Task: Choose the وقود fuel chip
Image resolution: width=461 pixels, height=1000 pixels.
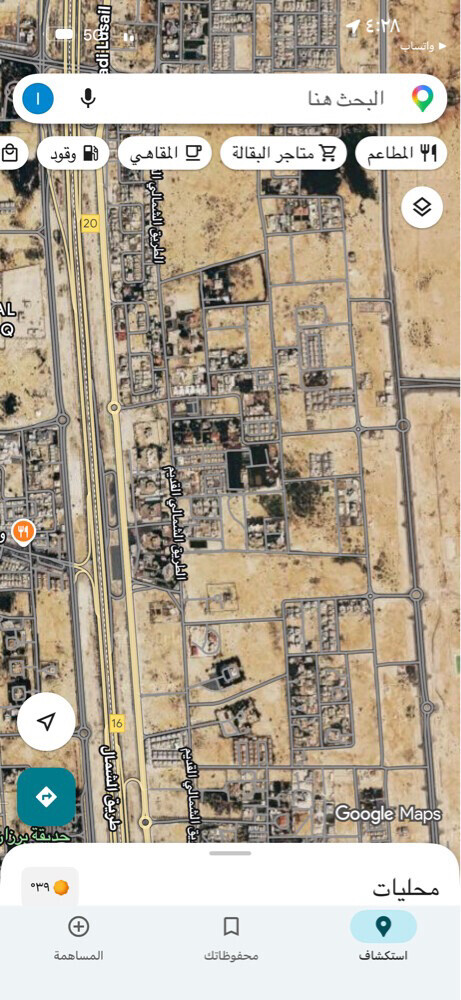Action: [x=73, y=153]
